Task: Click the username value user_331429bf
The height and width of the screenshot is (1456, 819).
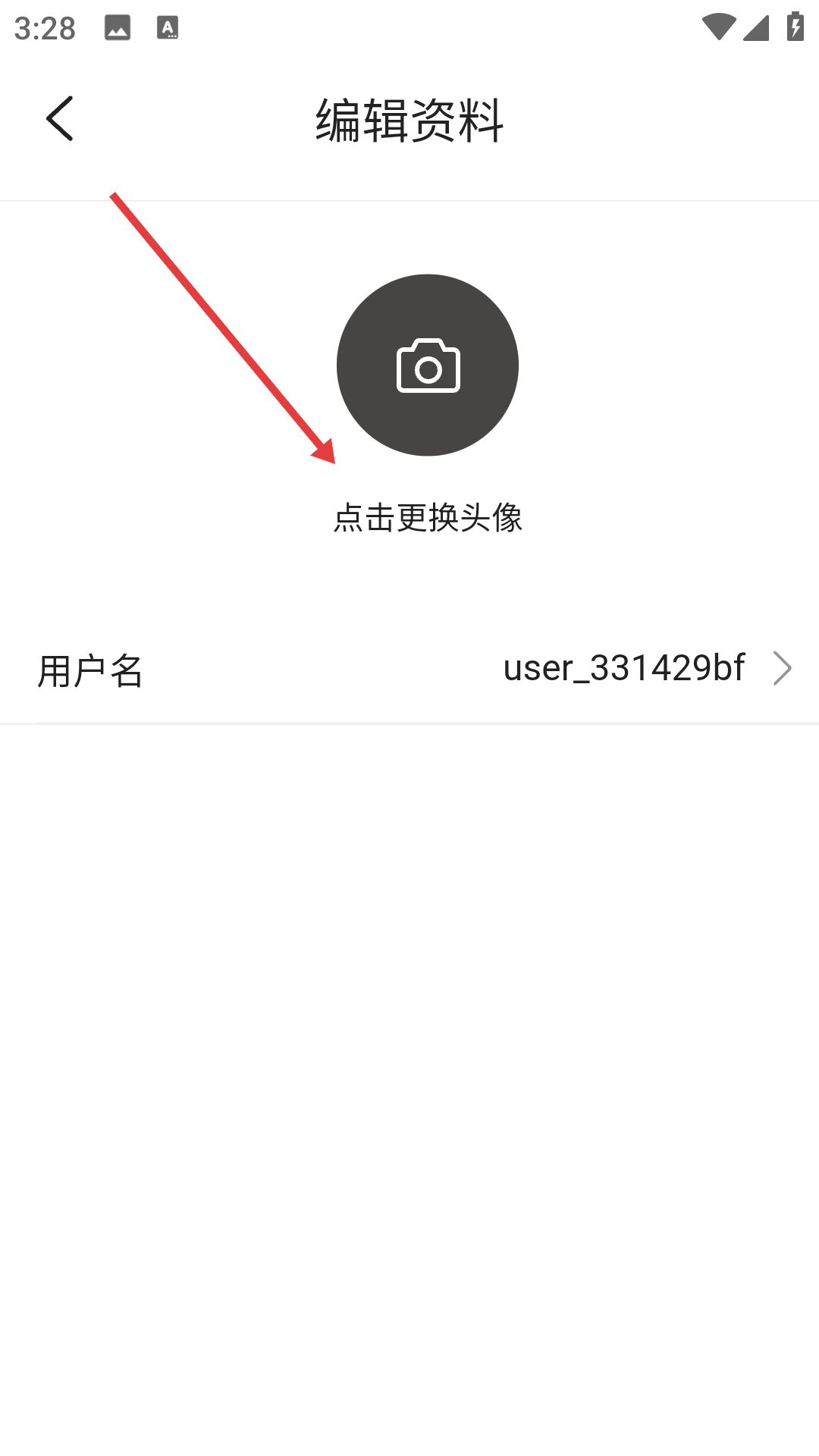Action: pyautogui.click(x=623, y=668)
